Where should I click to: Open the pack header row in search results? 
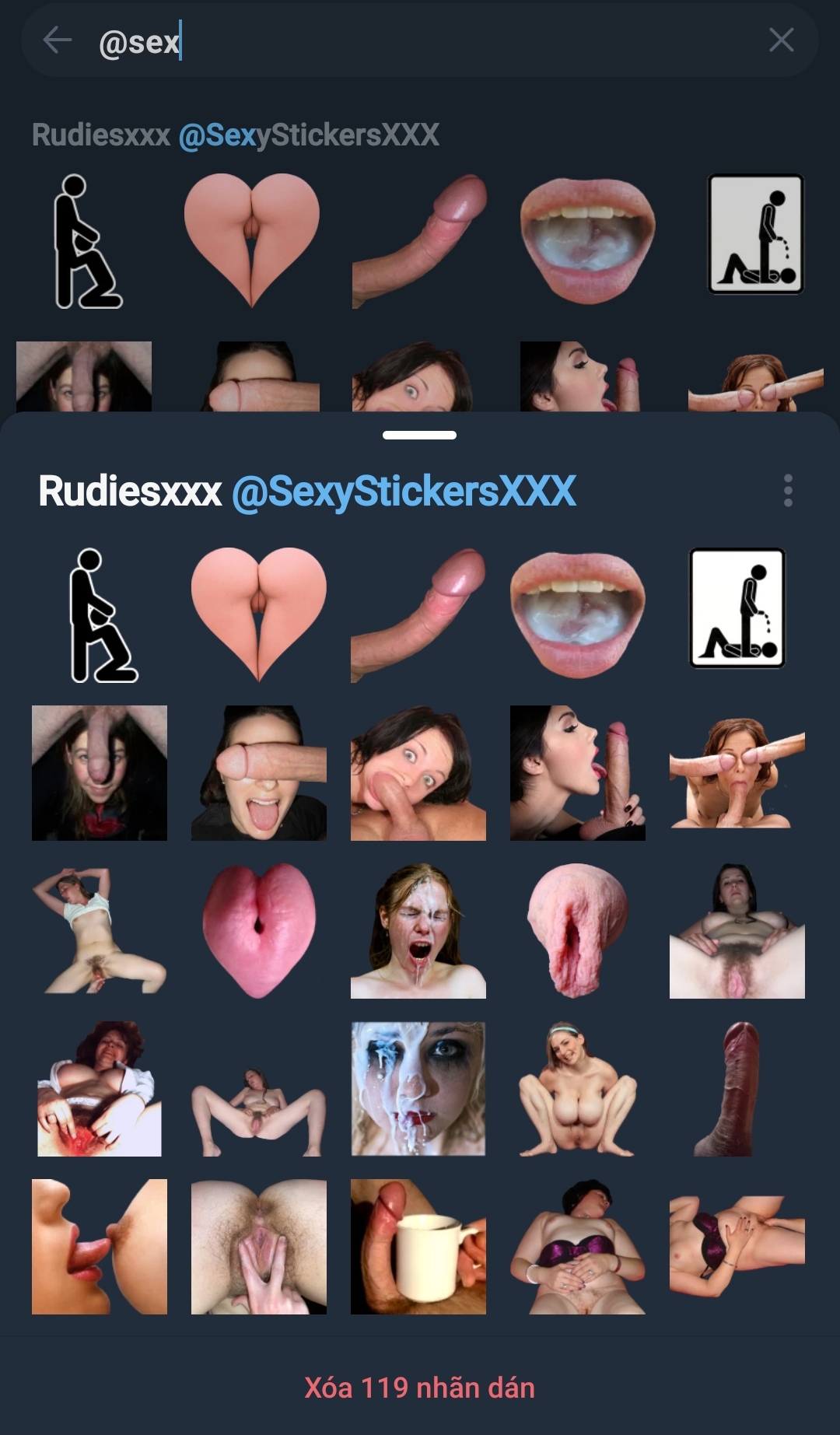(233, 134)
